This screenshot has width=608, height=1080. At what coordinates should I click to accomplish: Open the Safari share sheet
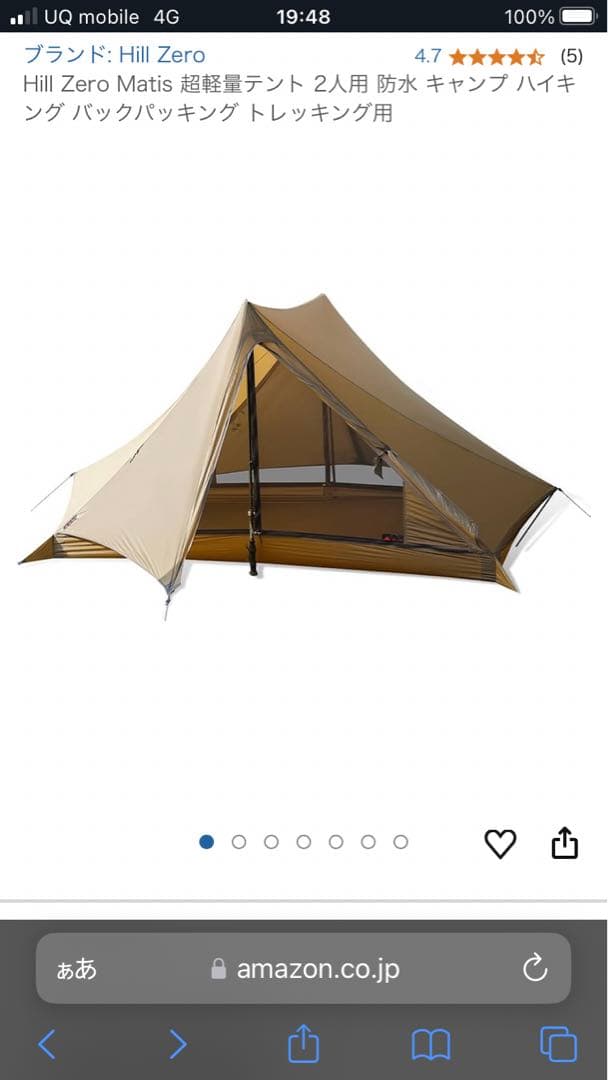pyautogui.click(x=303, y=1044)
